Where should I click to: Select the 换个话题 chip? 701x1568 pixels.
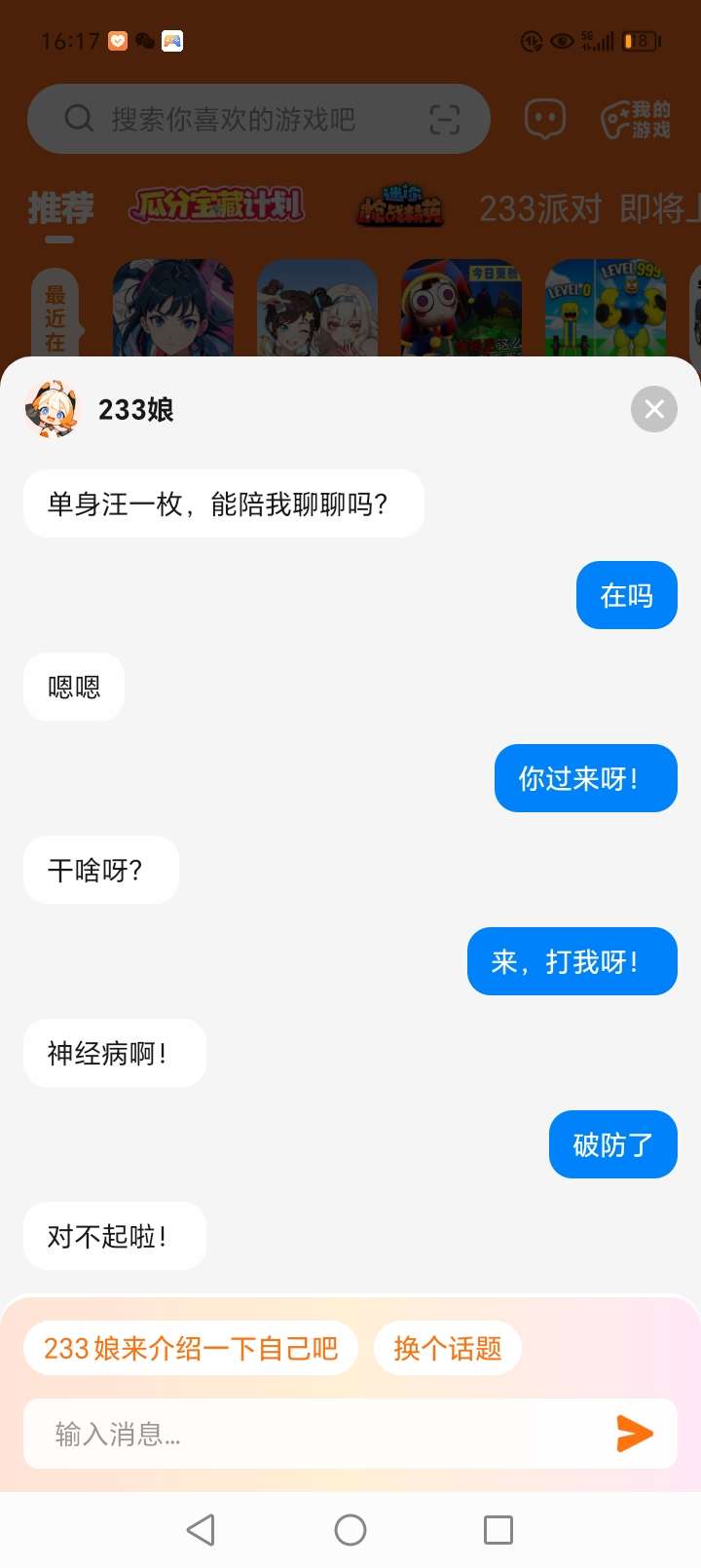click(x=448, y=1348)
